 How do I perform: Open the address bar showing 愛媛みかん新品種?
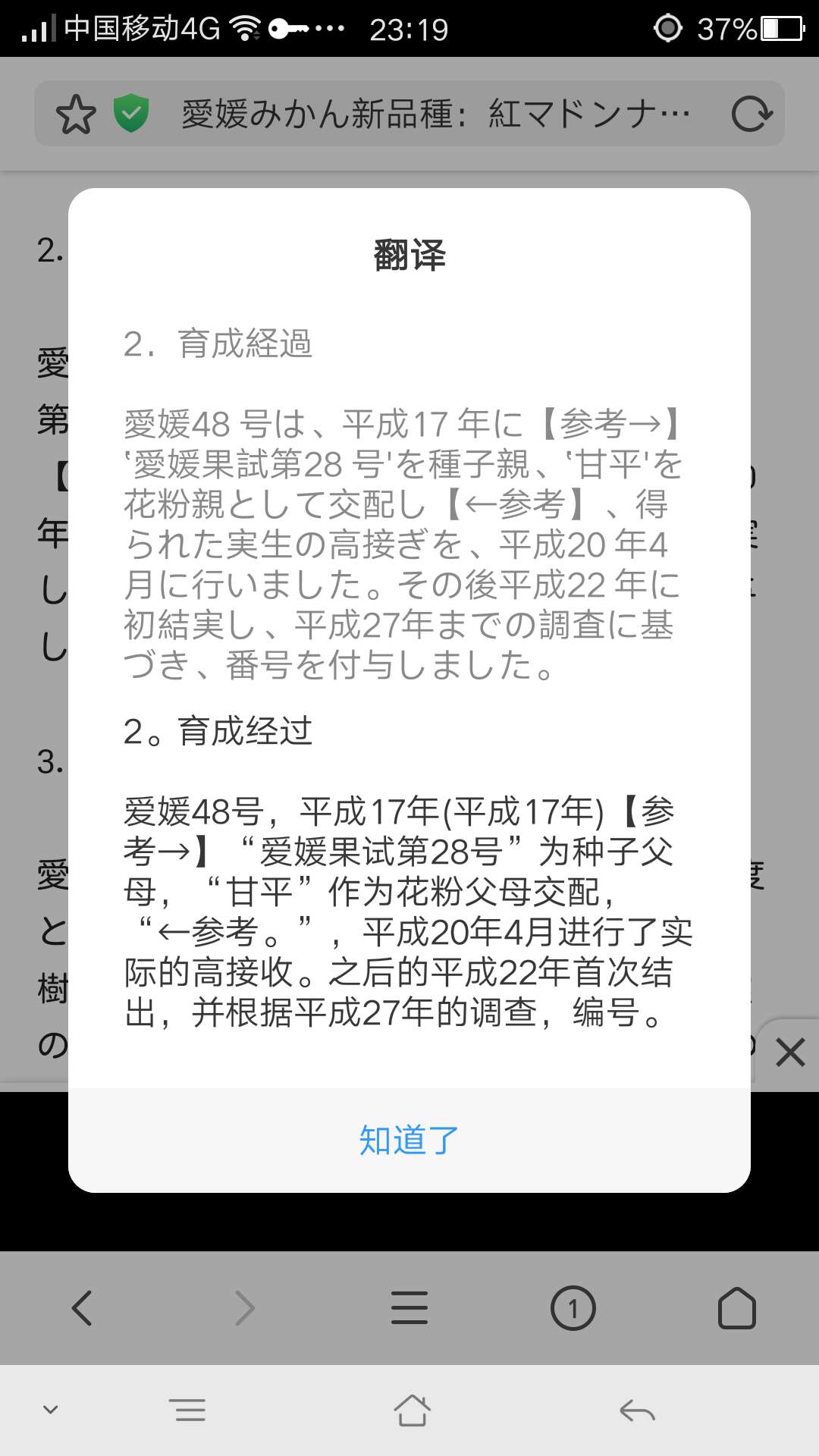pyautogui.click(x=436, y=114)
